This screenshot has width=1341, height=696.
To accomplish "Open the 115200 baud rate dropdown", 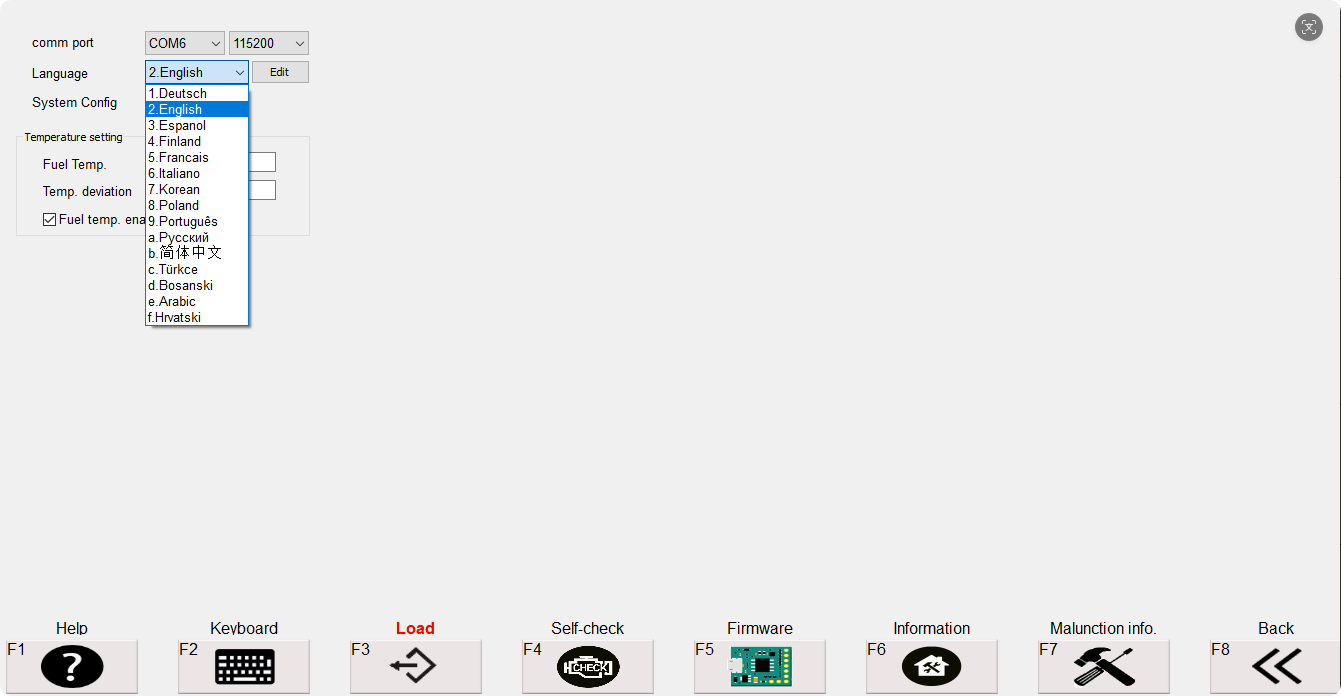I will click(x=268, y=43).
